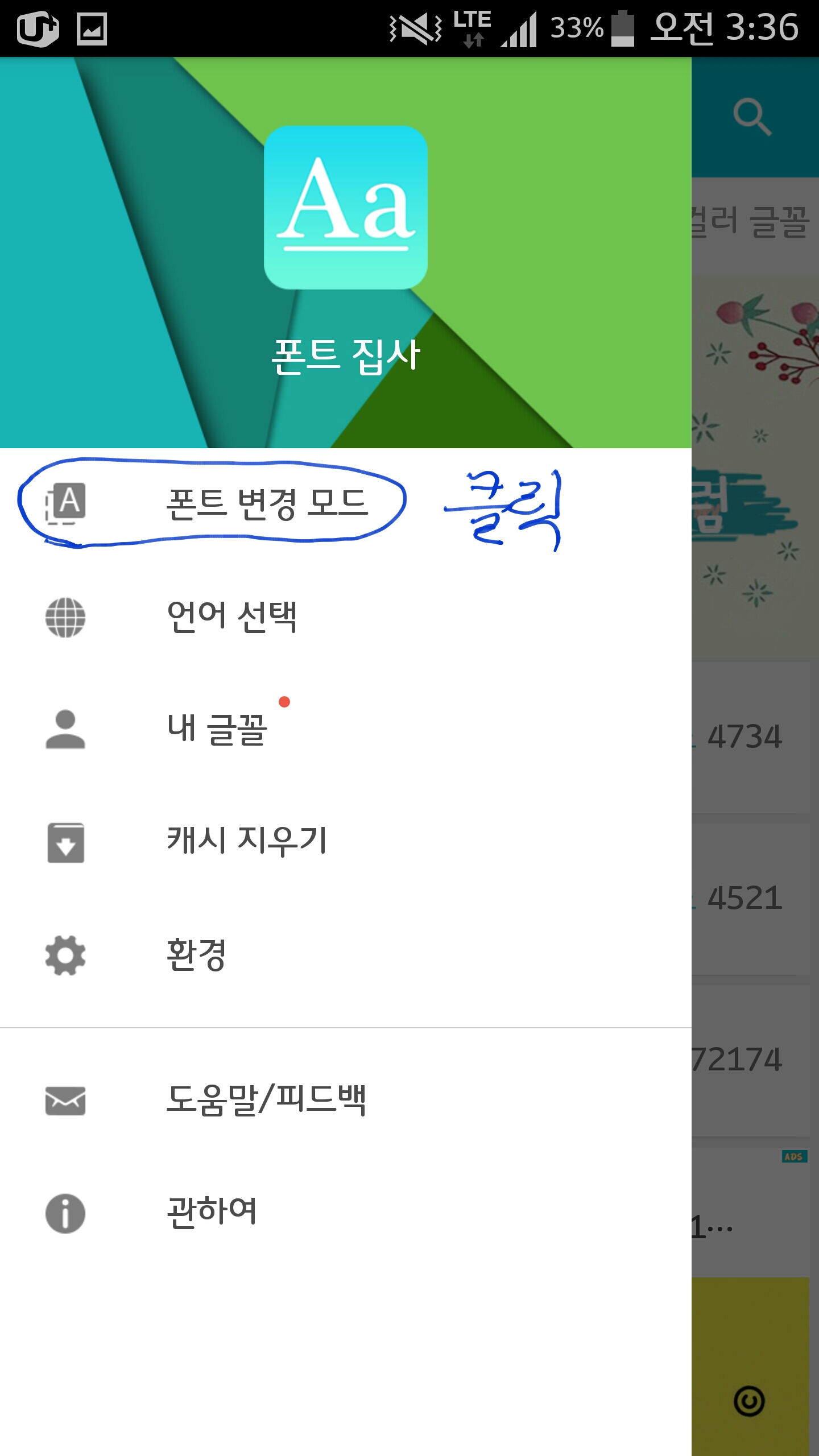Image resolution: width=819 pixels, height=1456 pixels.
Task: Open 내 글꼴 my fonts
Action: (217, 729)
